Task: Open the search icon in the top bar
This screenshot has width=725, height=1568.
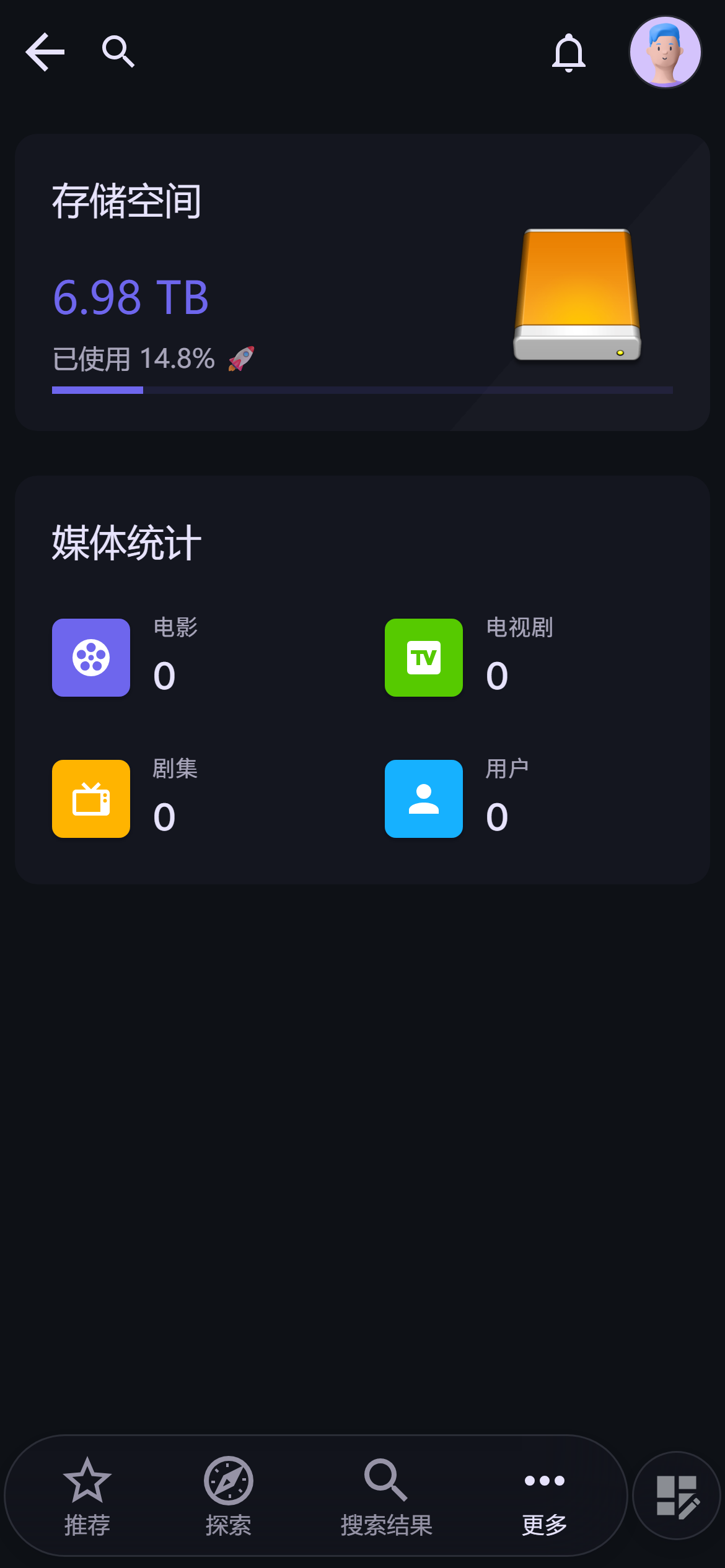Action: point(118,52)
